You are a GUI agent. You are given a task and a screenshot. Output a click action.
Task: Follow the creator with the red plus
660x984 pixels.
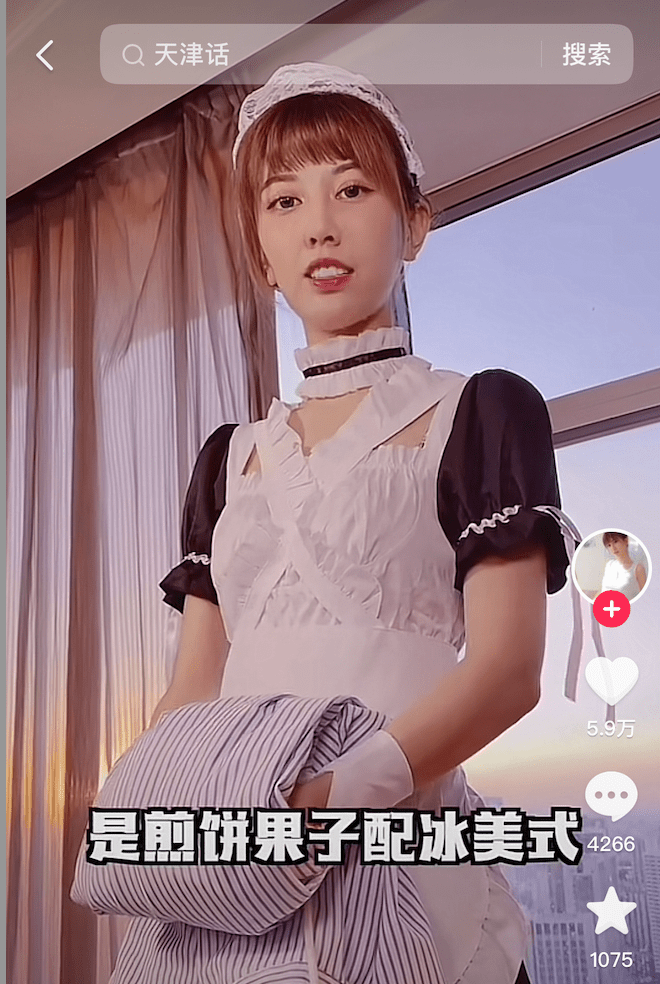click(611, 608)
